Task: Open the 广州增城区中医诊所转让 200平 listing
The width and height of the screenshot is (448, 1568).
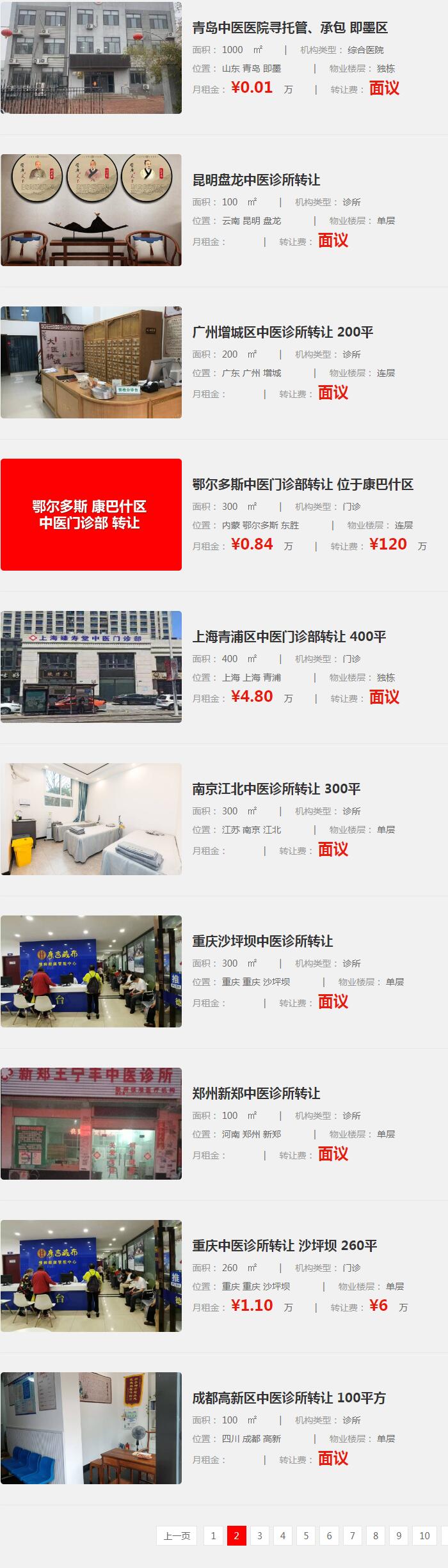Action: pyautogui.click(x=282, y=332)
